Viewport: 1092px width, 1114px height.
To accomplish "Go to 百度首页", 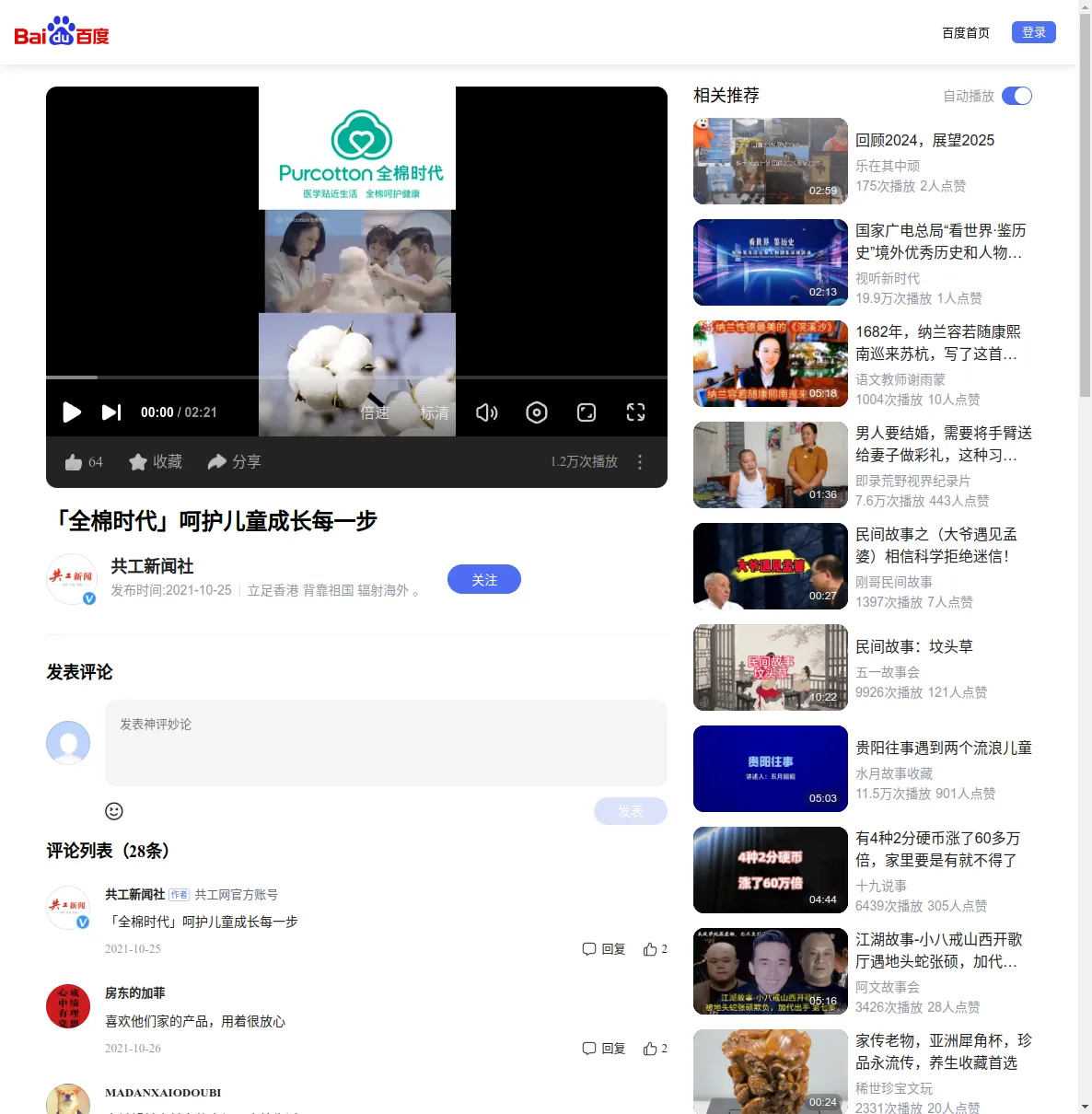I will pyautogui.click(x=965, y=32).
